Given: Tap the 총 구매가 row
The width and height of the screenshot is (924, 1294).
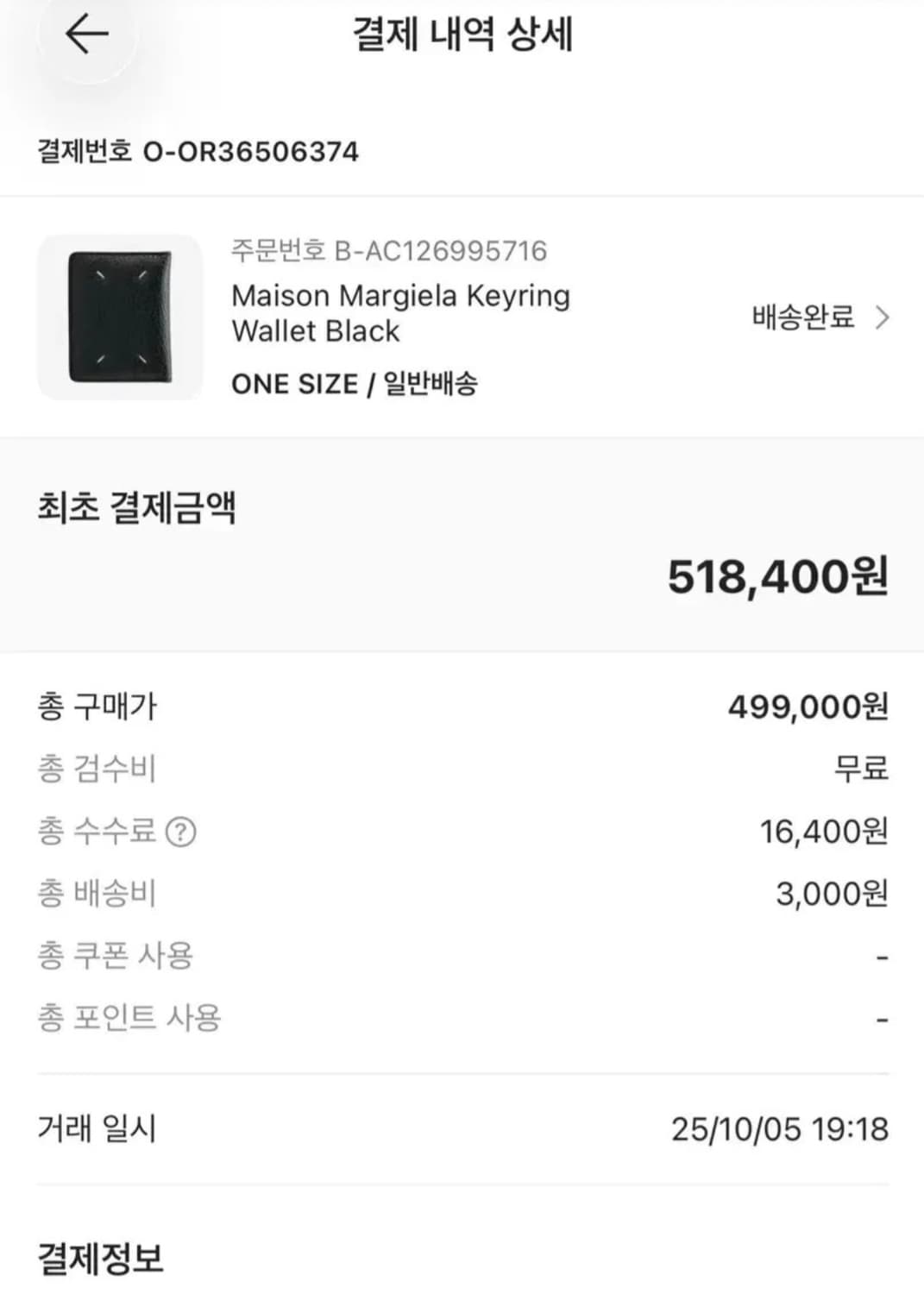Looking at the screenshot, I should pos(93,707).
